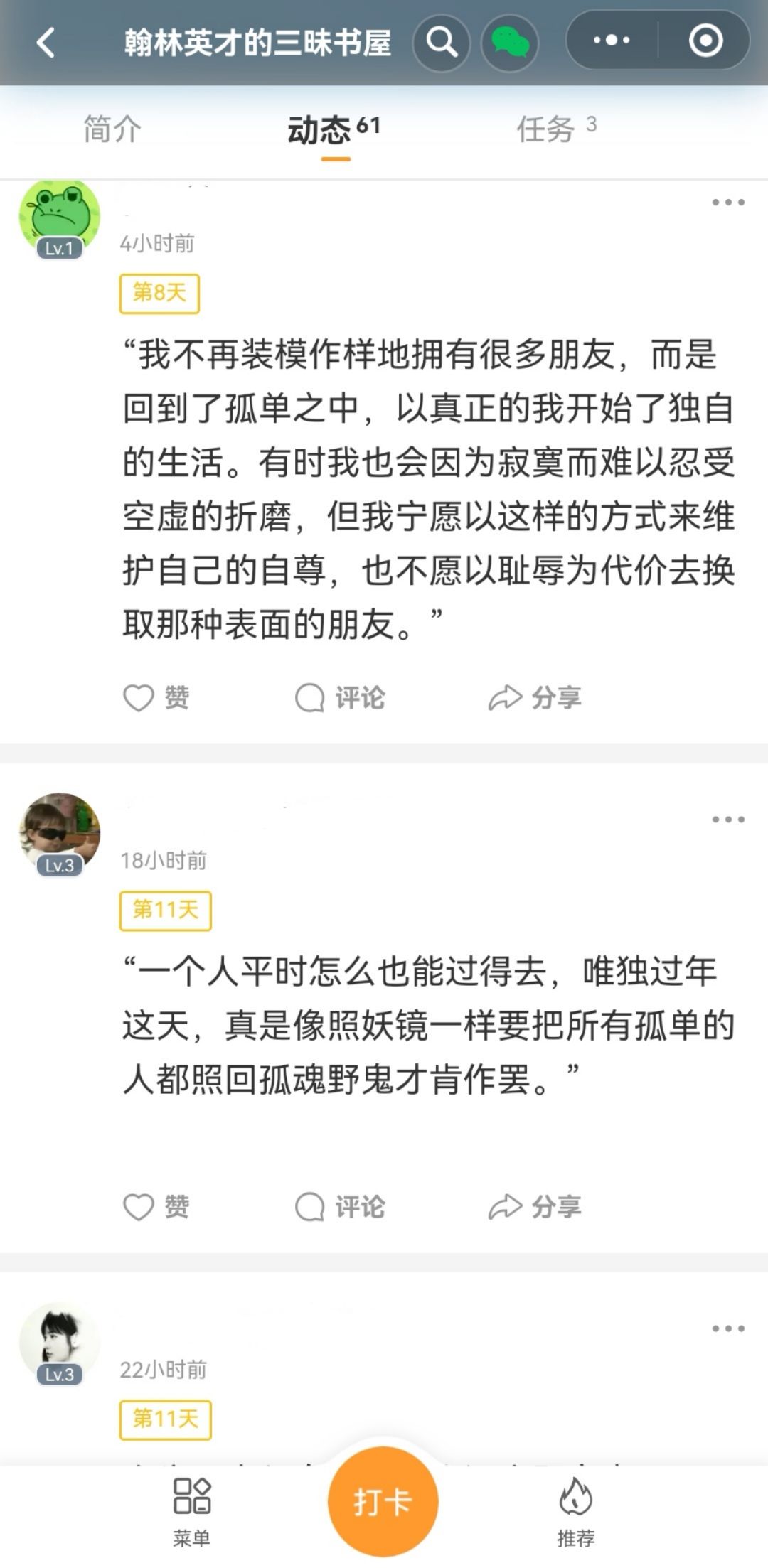Image resolution: width=768 pixels, height=1568 pixels.
Task: Close the mini program with the circle button
Action: [x=705, y=41]
